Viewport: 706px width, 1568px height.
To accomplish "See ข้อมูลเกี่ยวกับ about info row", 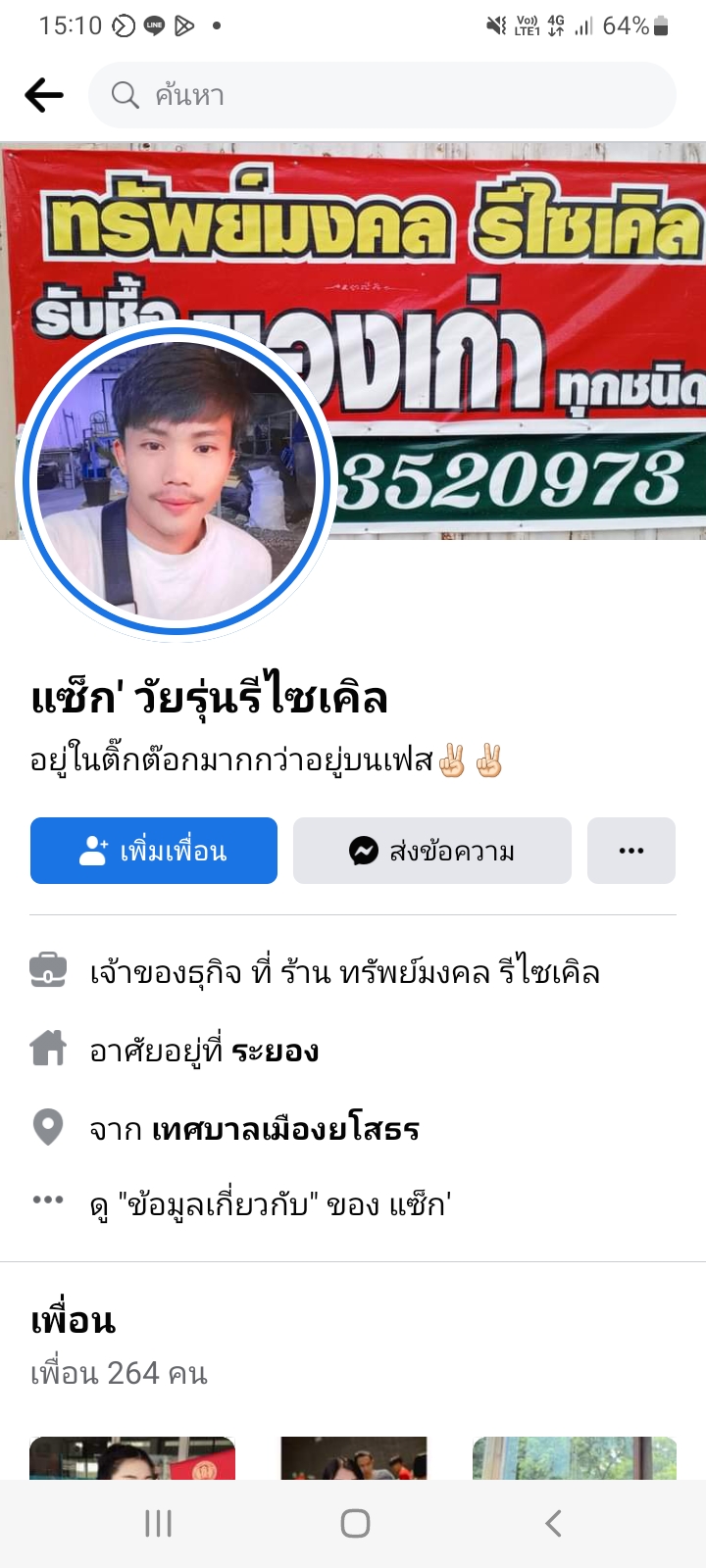I will pos(270,1203).
